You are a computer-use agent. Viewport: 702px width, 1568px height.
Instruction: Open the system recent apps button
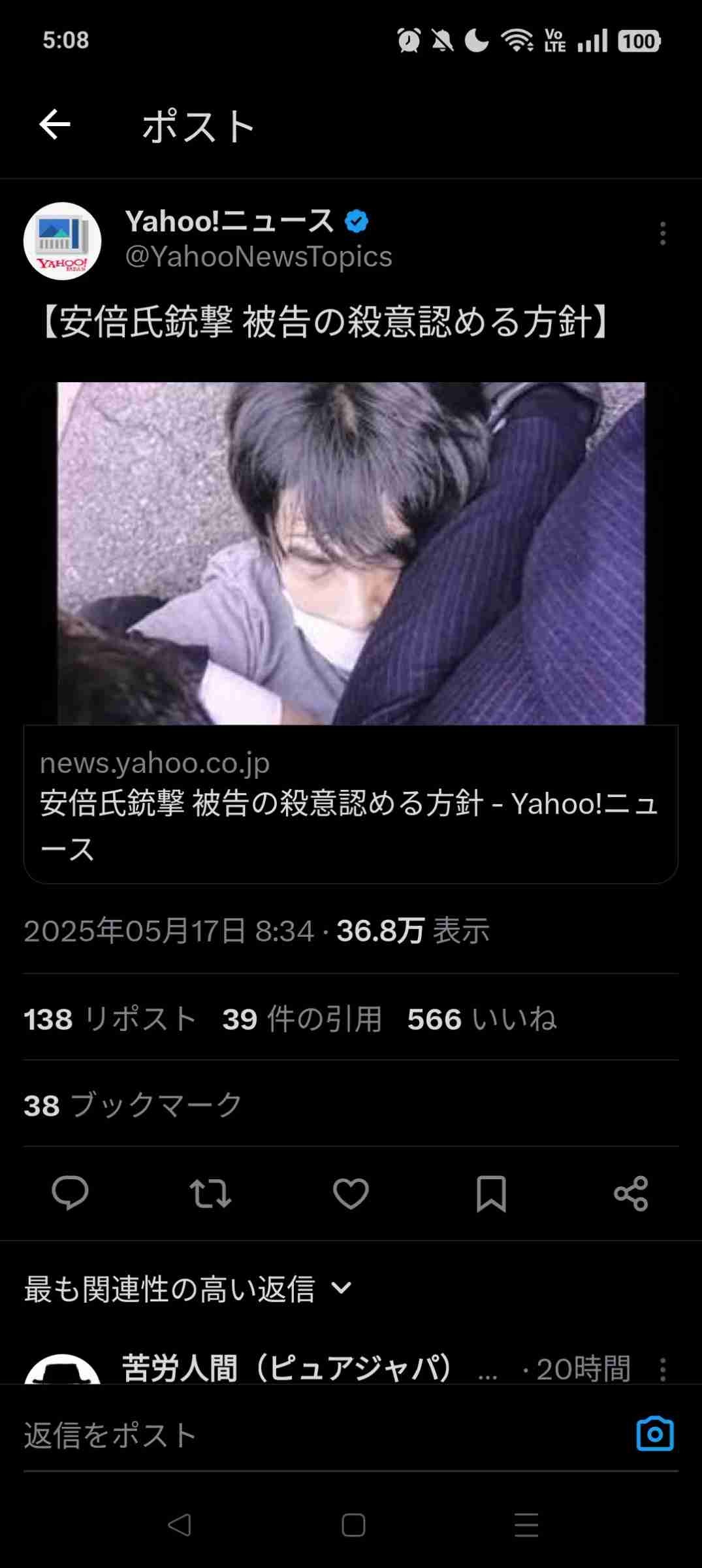pyautogui.click(x=526, y=1526)
